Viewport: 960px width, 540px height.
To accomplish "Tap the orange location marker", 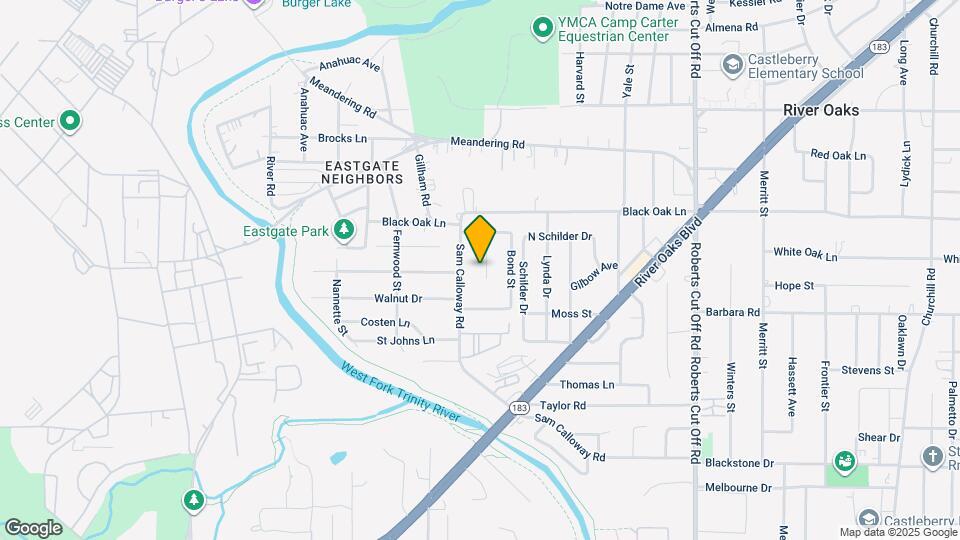I will [x=481, y=238].
